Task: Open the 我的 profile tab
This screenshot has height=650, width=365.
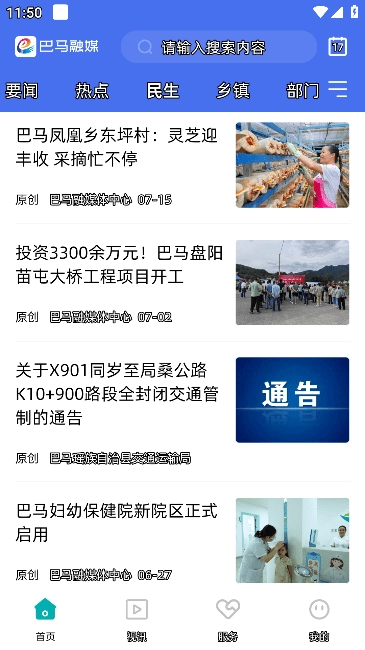Action: pos(319,619)
